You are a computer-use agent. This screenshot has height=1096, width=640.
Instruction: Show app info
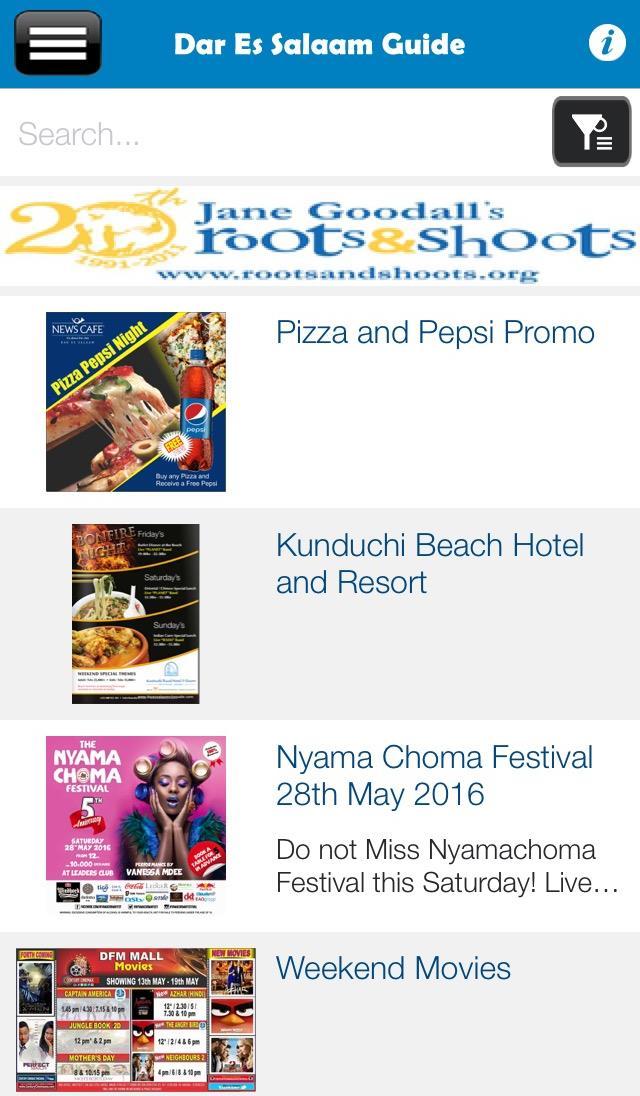606,43
